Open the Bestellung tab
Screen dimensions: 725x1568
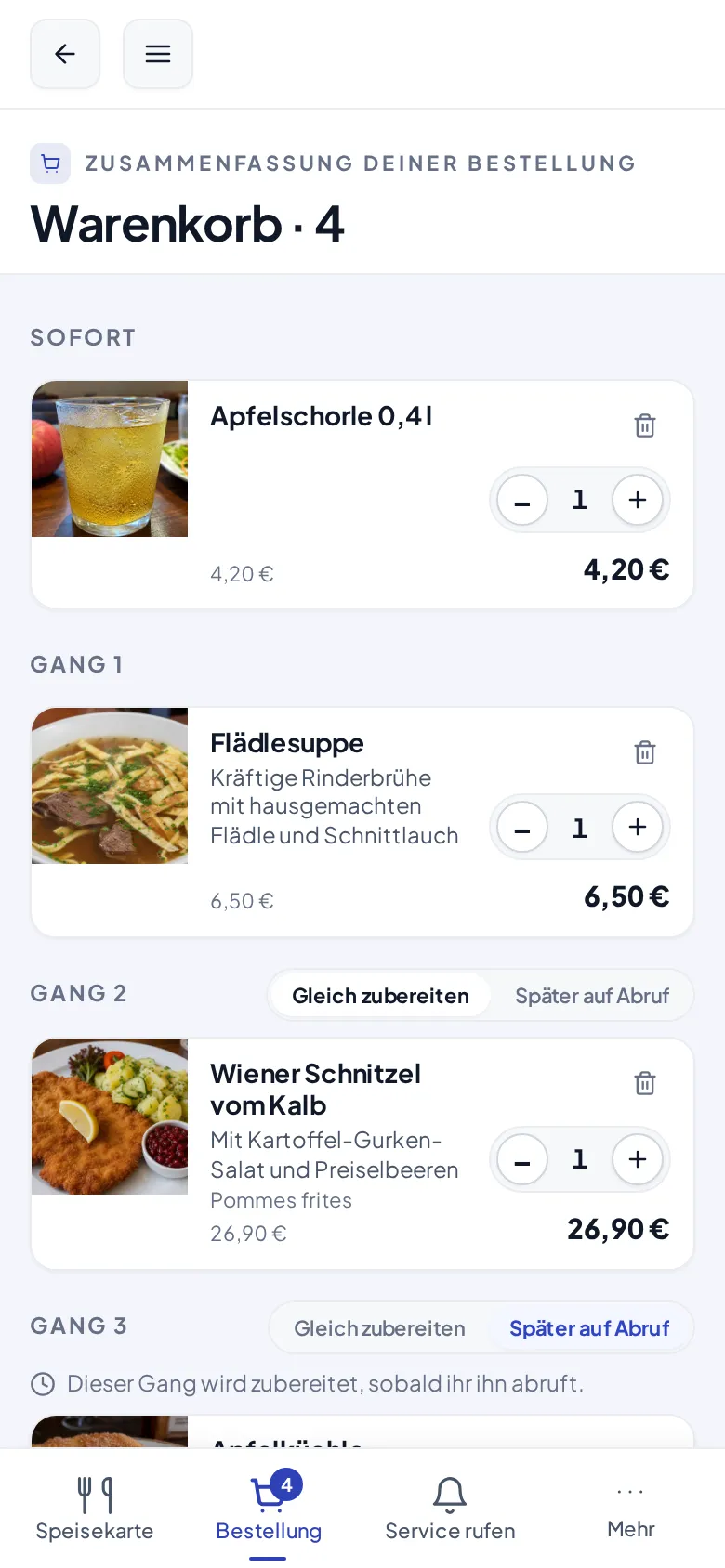pyautogui.click(x=269, y=1509)
